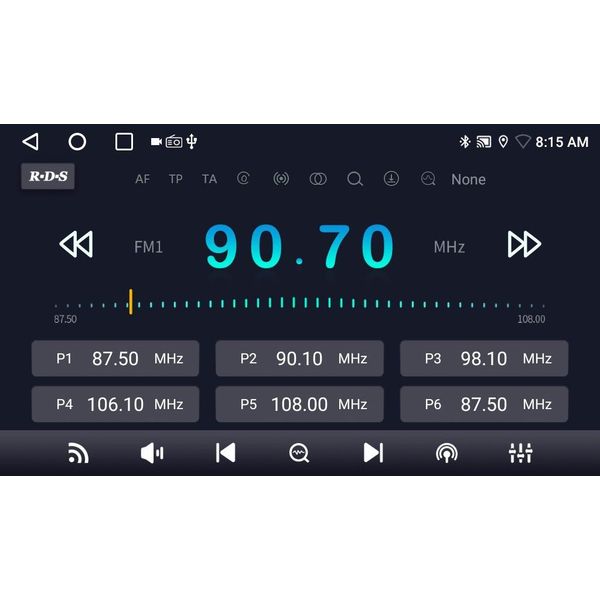
Task: Toggle the TA traffic announcement option
Action: point(209,179)
